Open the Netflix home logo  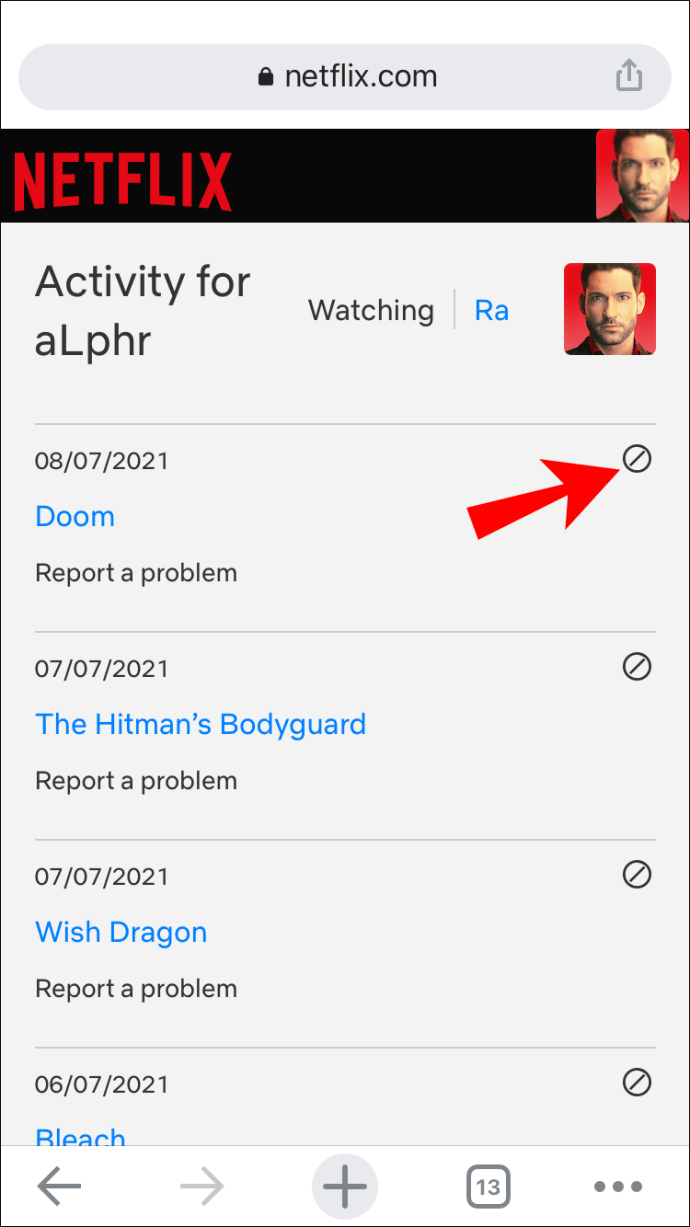pyautogui.click(x=123, y=182)
